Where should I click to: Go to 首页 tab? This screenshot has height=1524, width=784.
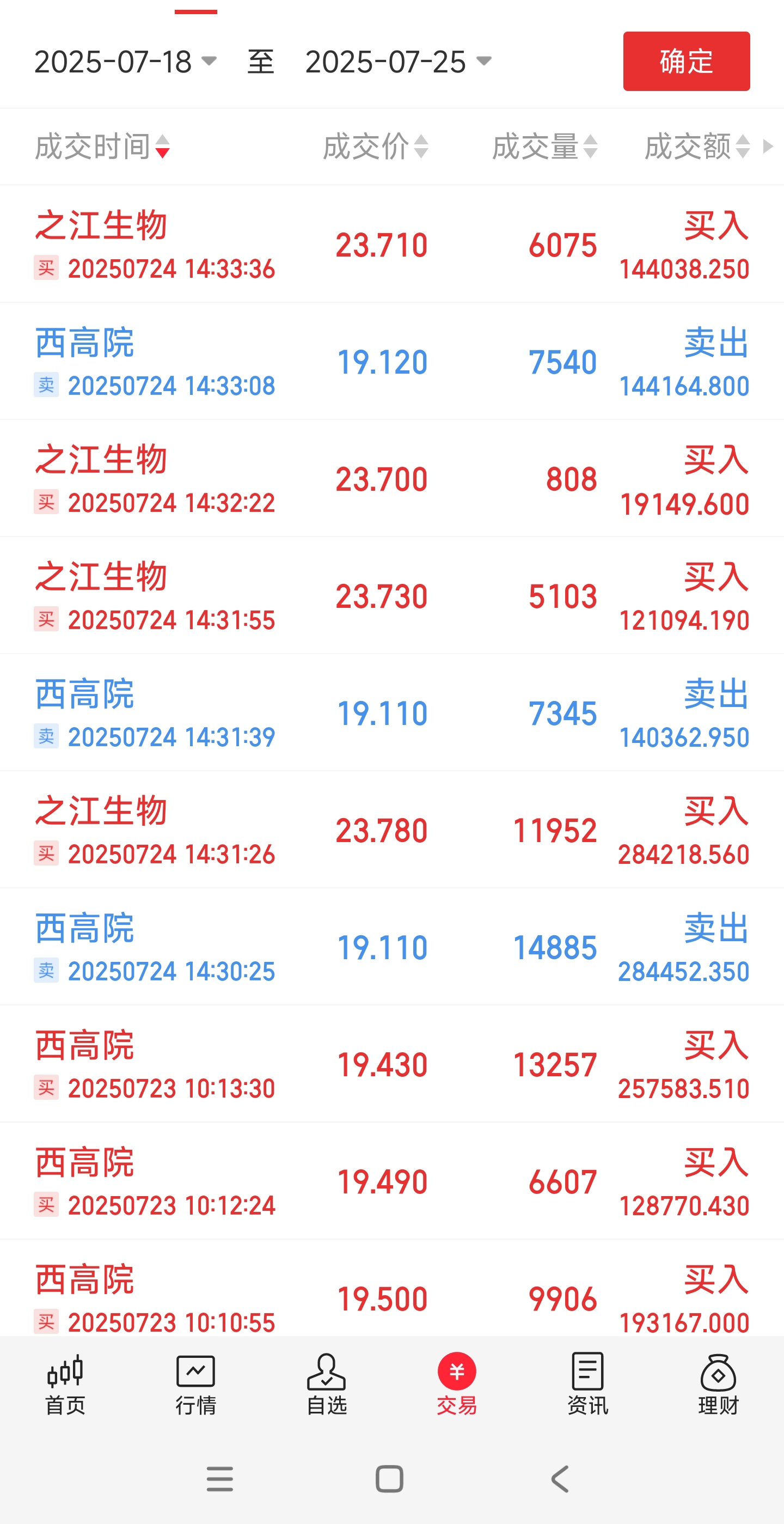[65, 1385]
